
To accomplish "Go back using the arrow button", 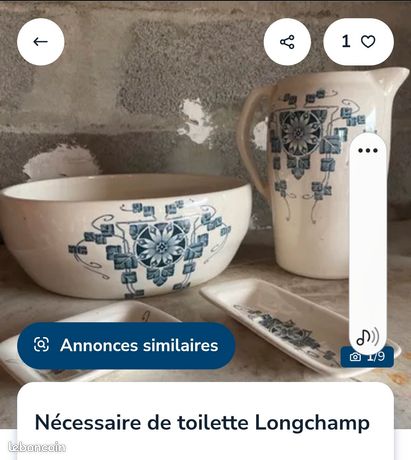I will [x=40, y=42].
